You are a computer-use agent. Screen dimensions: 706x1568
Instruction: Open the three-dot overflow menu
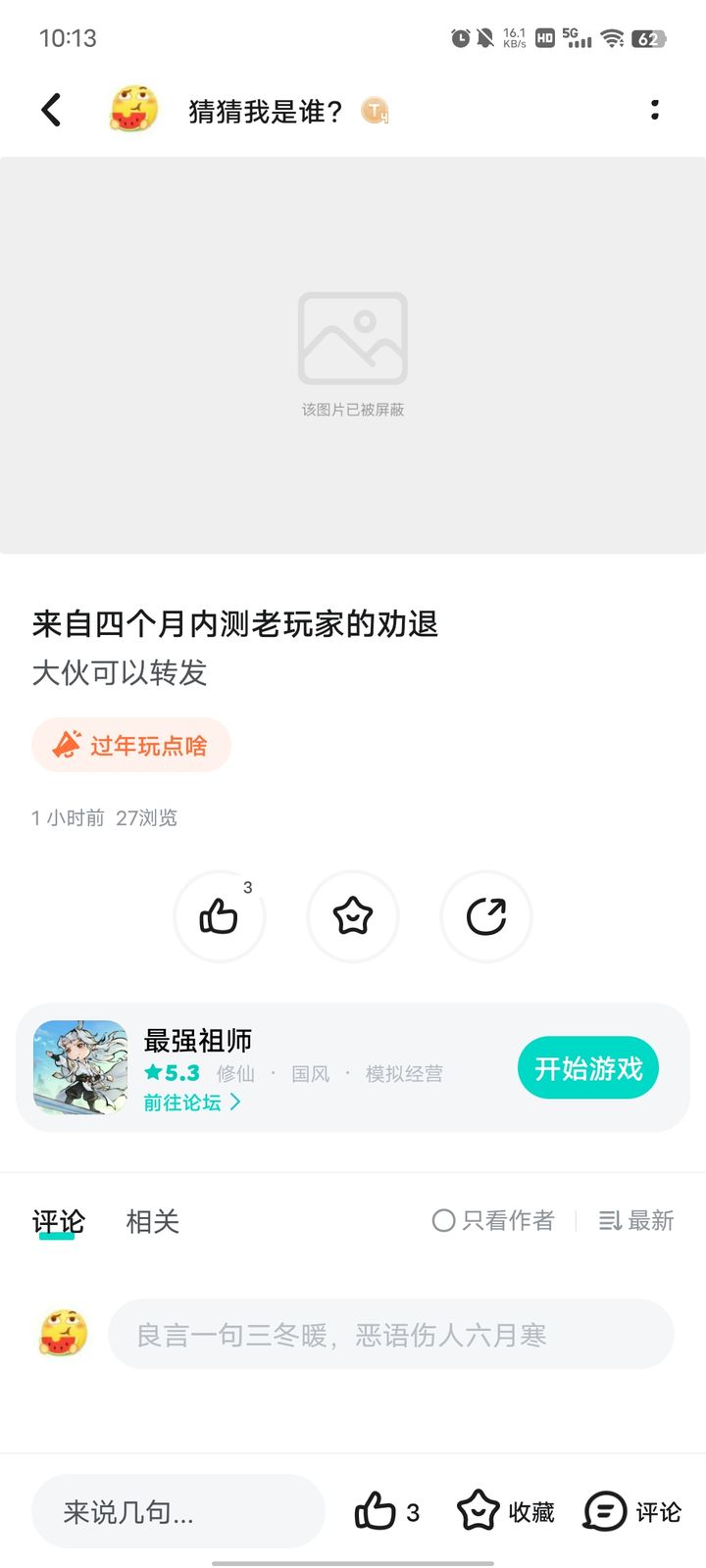pyautogui.click(x=654, y=111)
